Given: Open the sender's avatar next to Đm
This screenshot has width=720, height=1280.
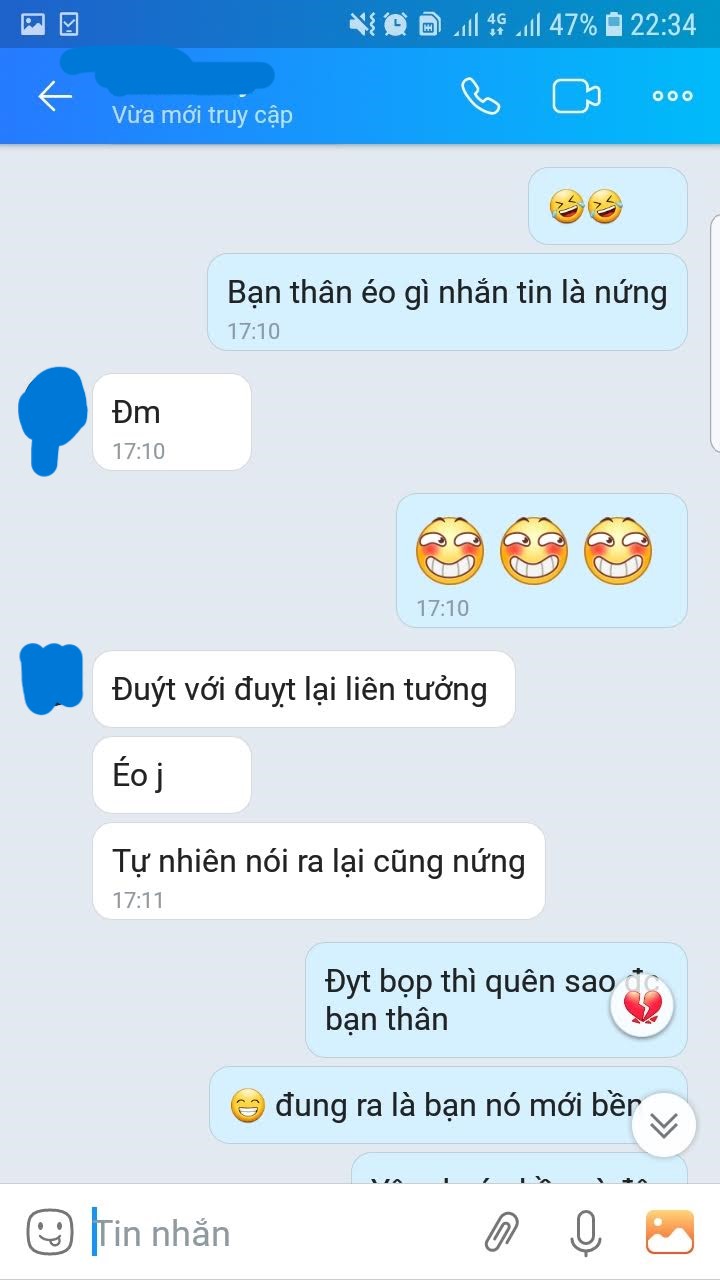Looking at the screenshot, I should pos(52,420).
